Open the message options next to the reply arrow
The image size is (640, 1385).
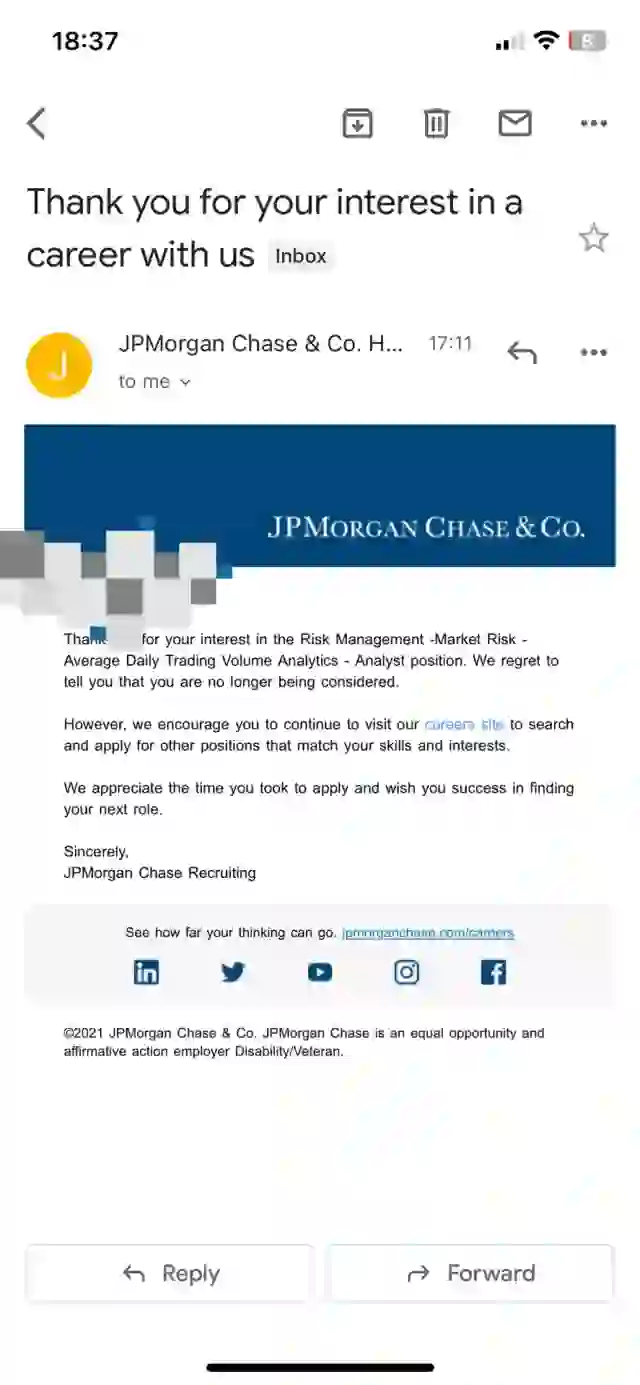coord(594,352)
